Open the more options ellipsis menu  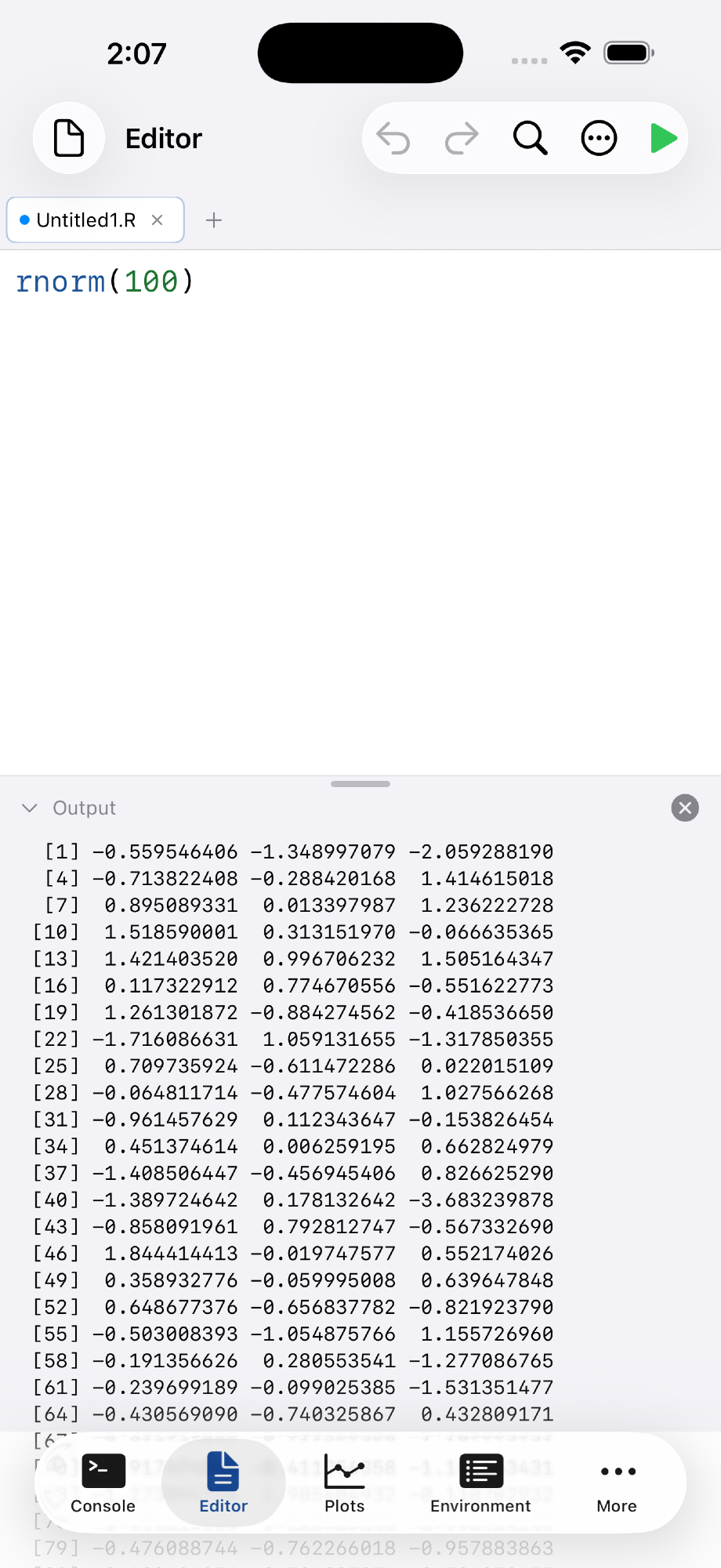coord(599,139)
